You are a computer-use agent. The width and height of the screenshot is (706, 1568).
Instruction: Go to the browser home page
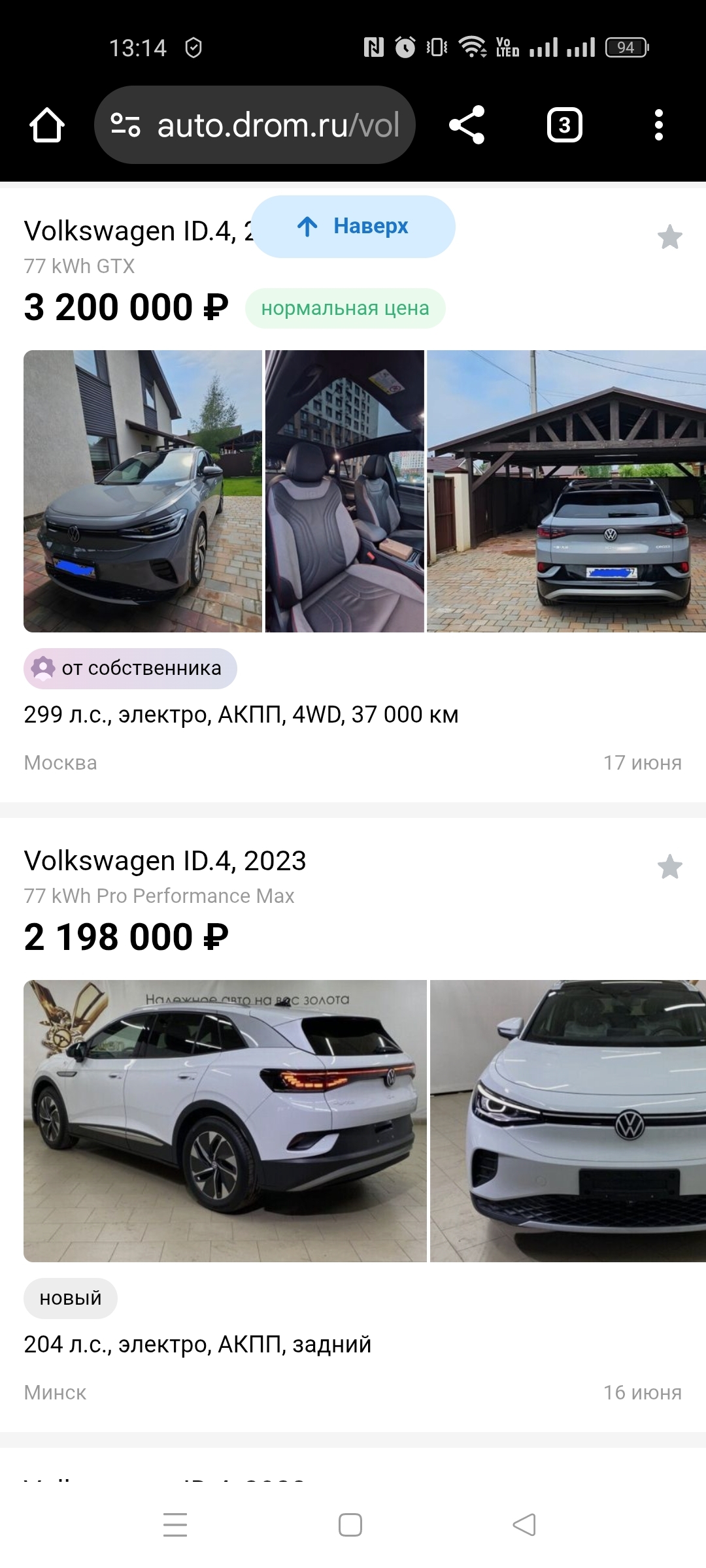pos(47,125)
